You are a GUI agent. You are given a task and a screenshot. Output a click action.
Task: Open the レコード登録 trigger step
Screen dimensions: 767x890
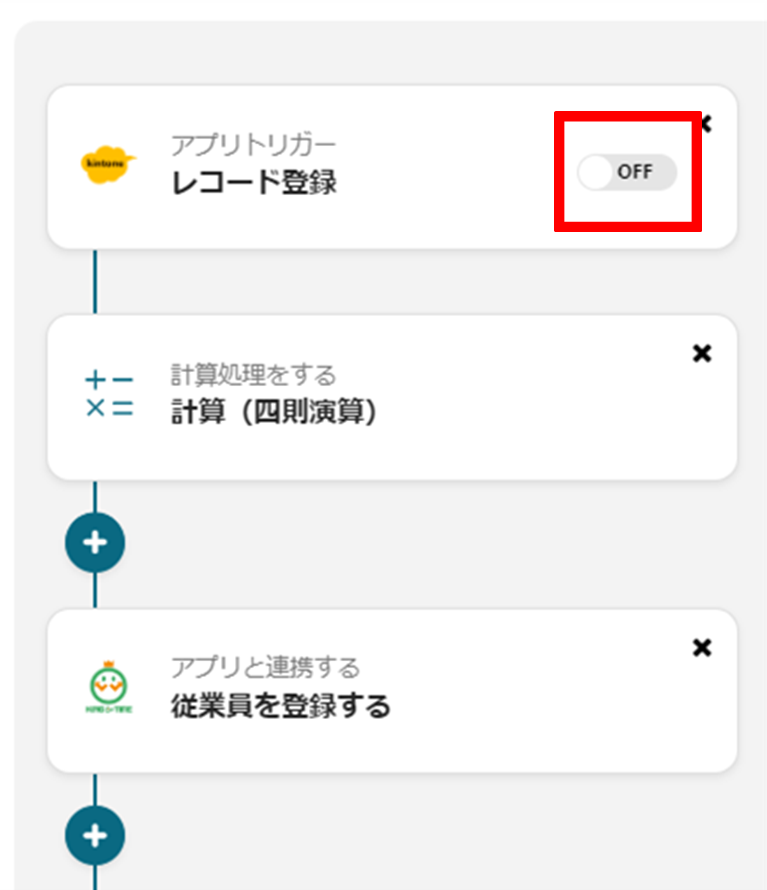[300, 165]
